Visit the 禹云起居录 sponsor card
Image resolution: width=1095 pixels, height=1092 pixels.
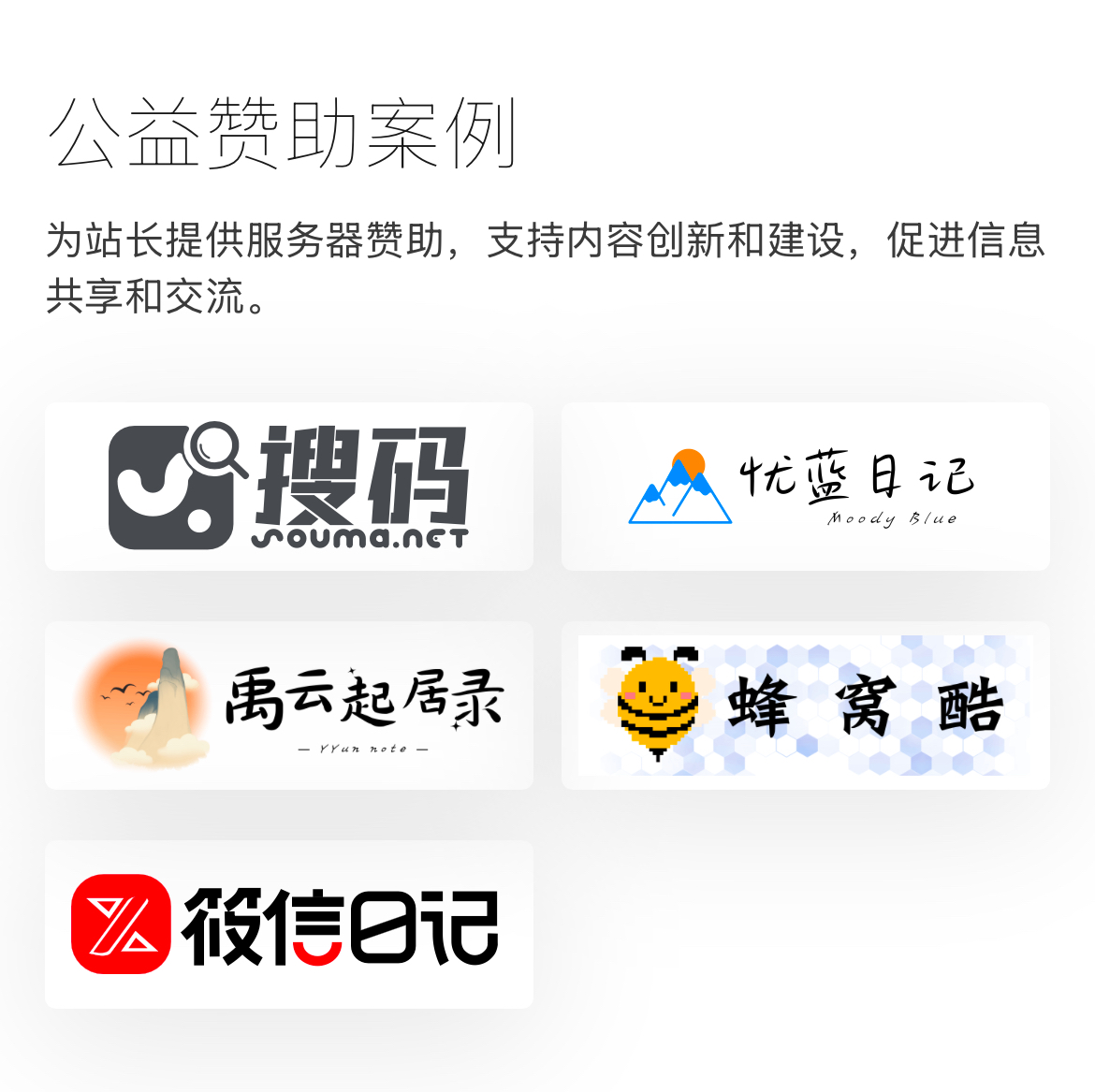pos(288,706)
